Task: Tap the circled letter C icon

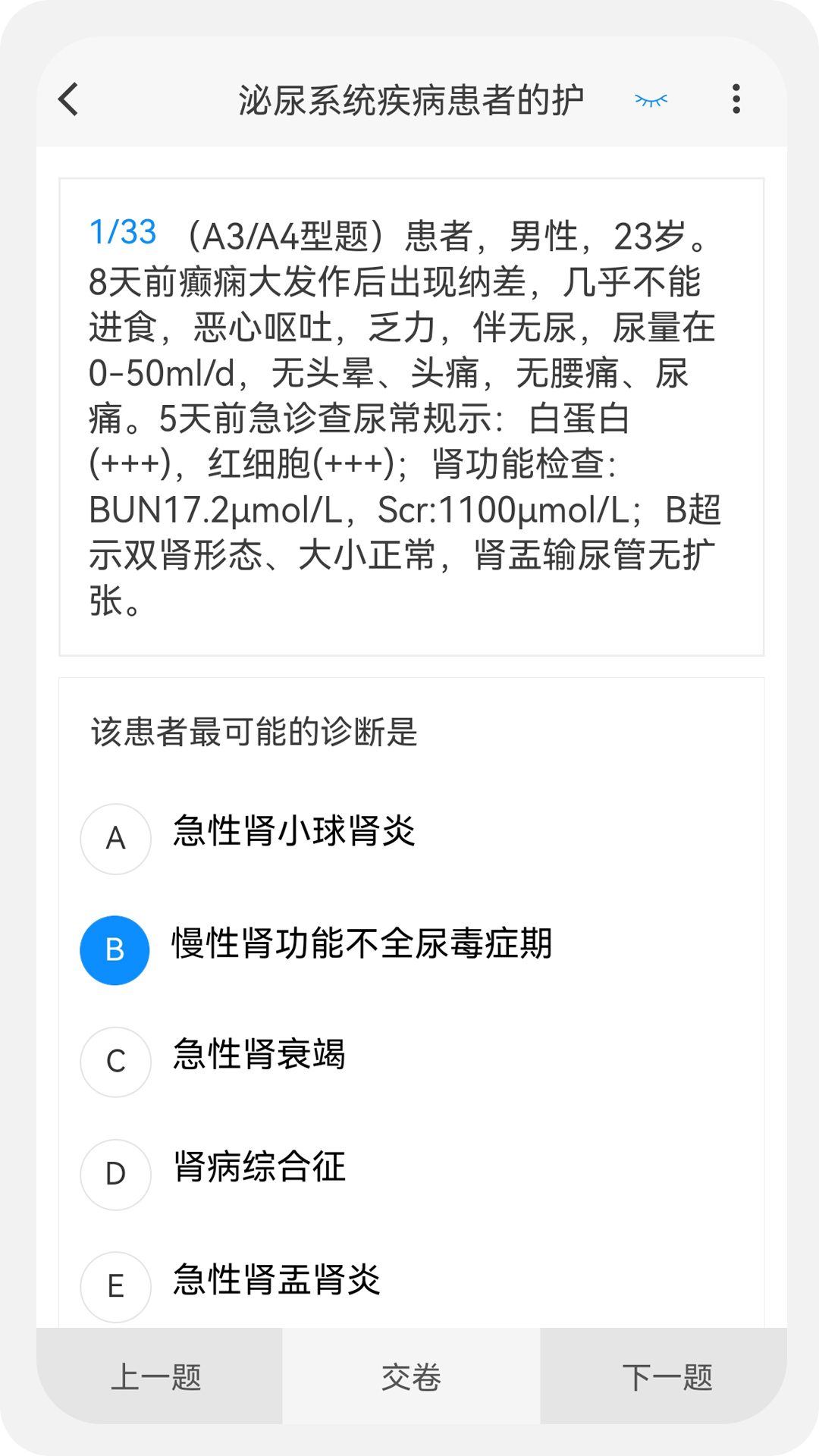Action: [x=115, y=1062]
